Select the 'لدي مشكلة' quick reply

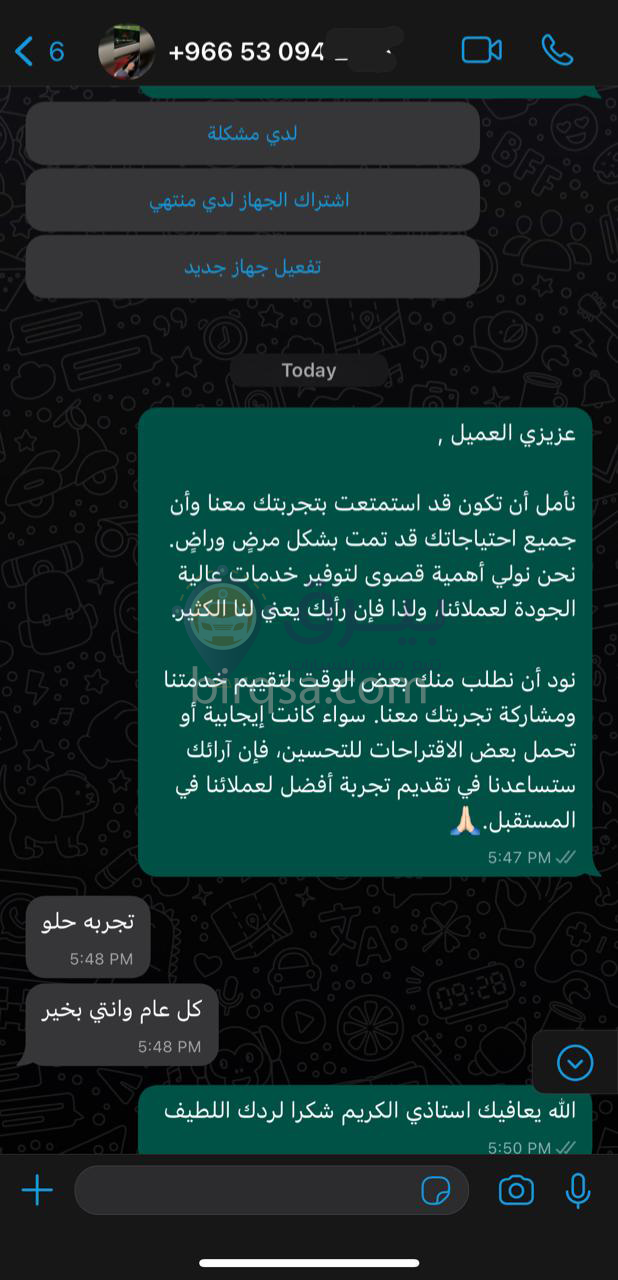click(x=252, y=133)
